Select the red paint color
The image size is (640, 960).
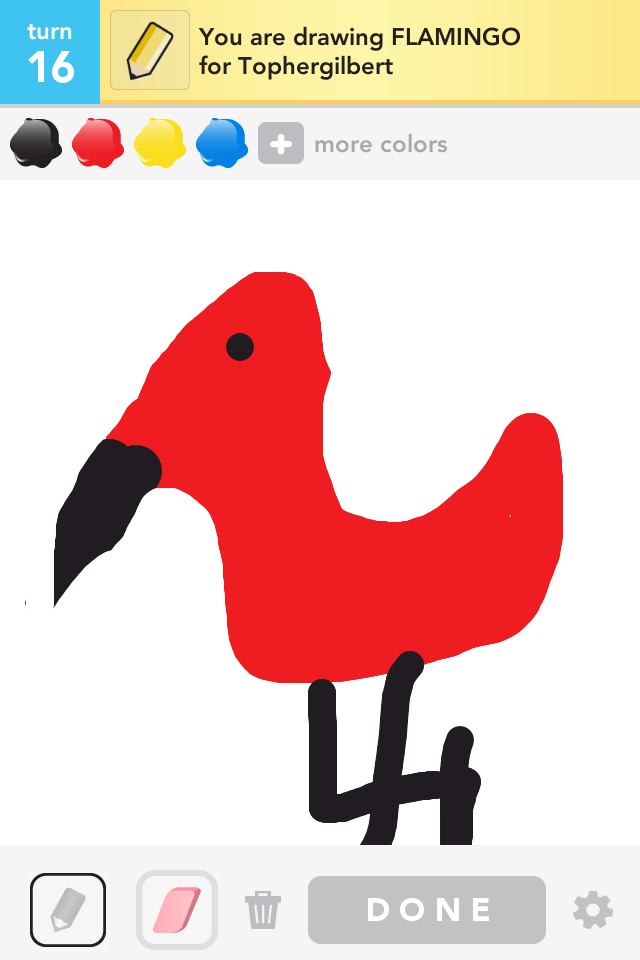click(98, 143)
